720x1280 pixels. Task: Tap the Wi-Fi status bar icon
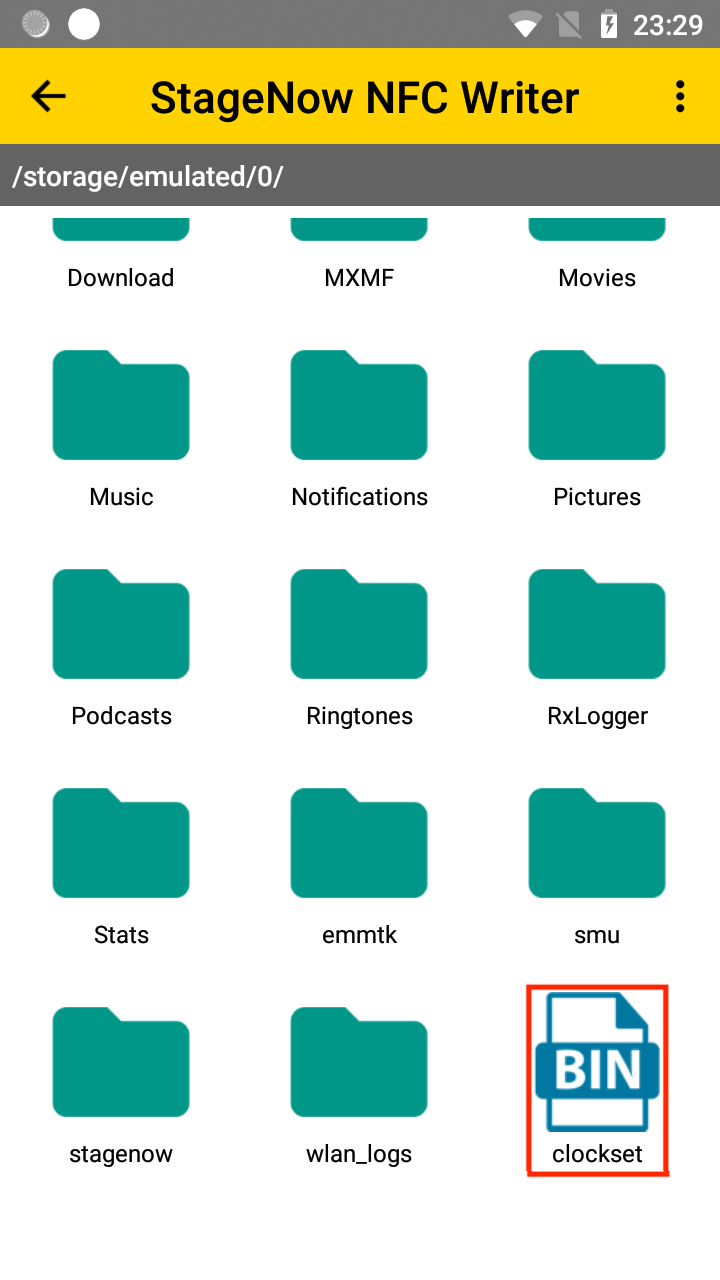[x=525, y=25]
